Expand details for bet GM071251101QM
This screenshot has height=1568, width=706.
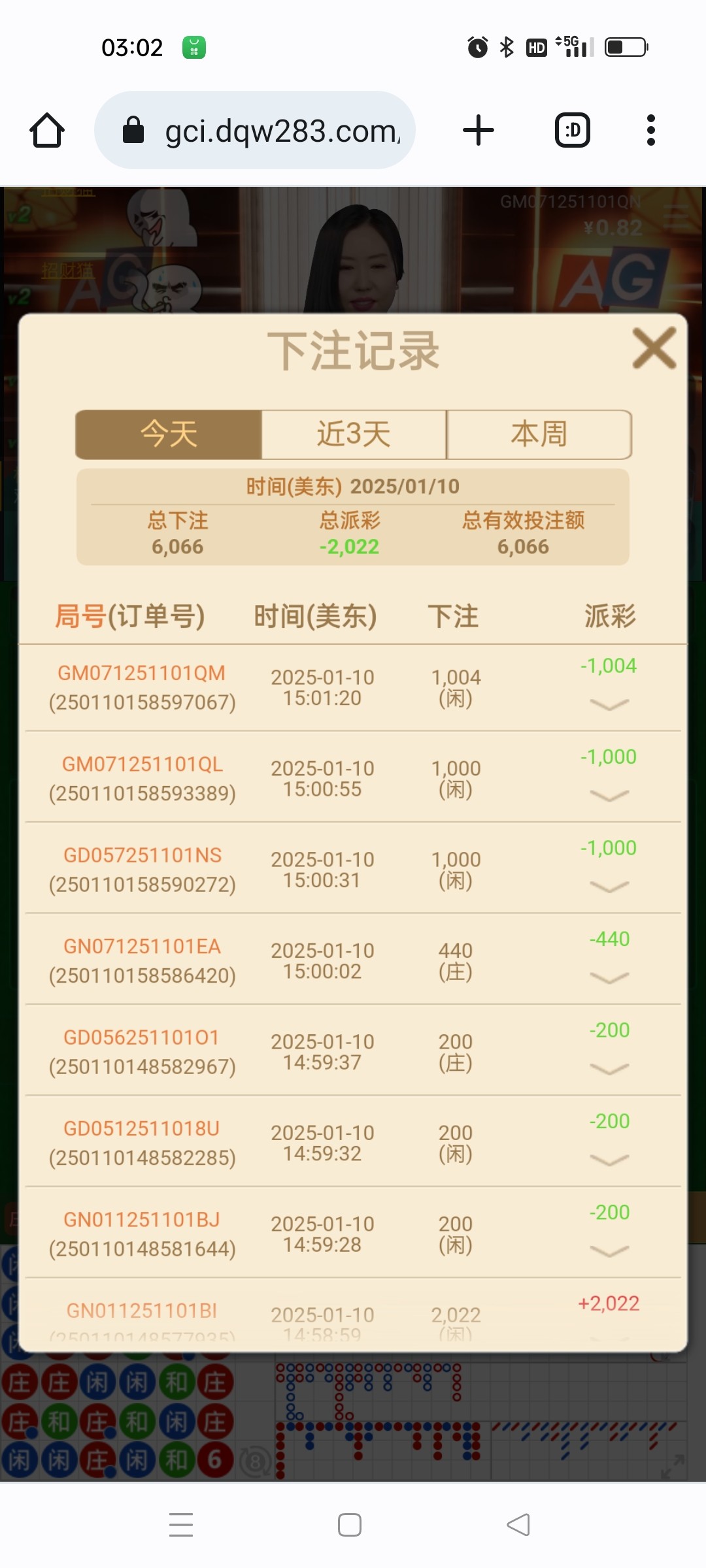pyautogui.click(x=609, y=704)
